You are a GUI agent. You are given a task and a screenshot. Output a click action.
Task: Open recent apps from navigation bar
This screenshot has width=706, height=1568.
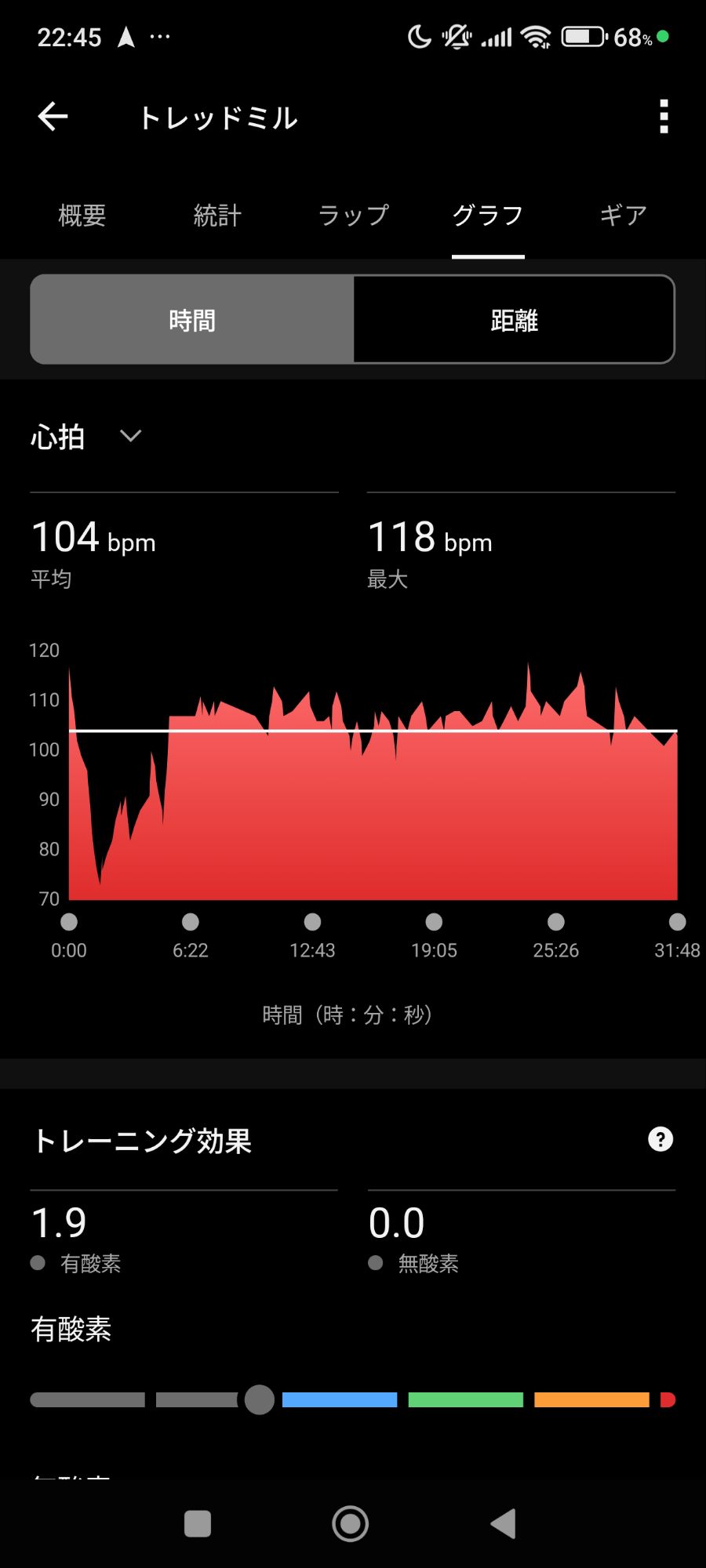[198, 1523]
